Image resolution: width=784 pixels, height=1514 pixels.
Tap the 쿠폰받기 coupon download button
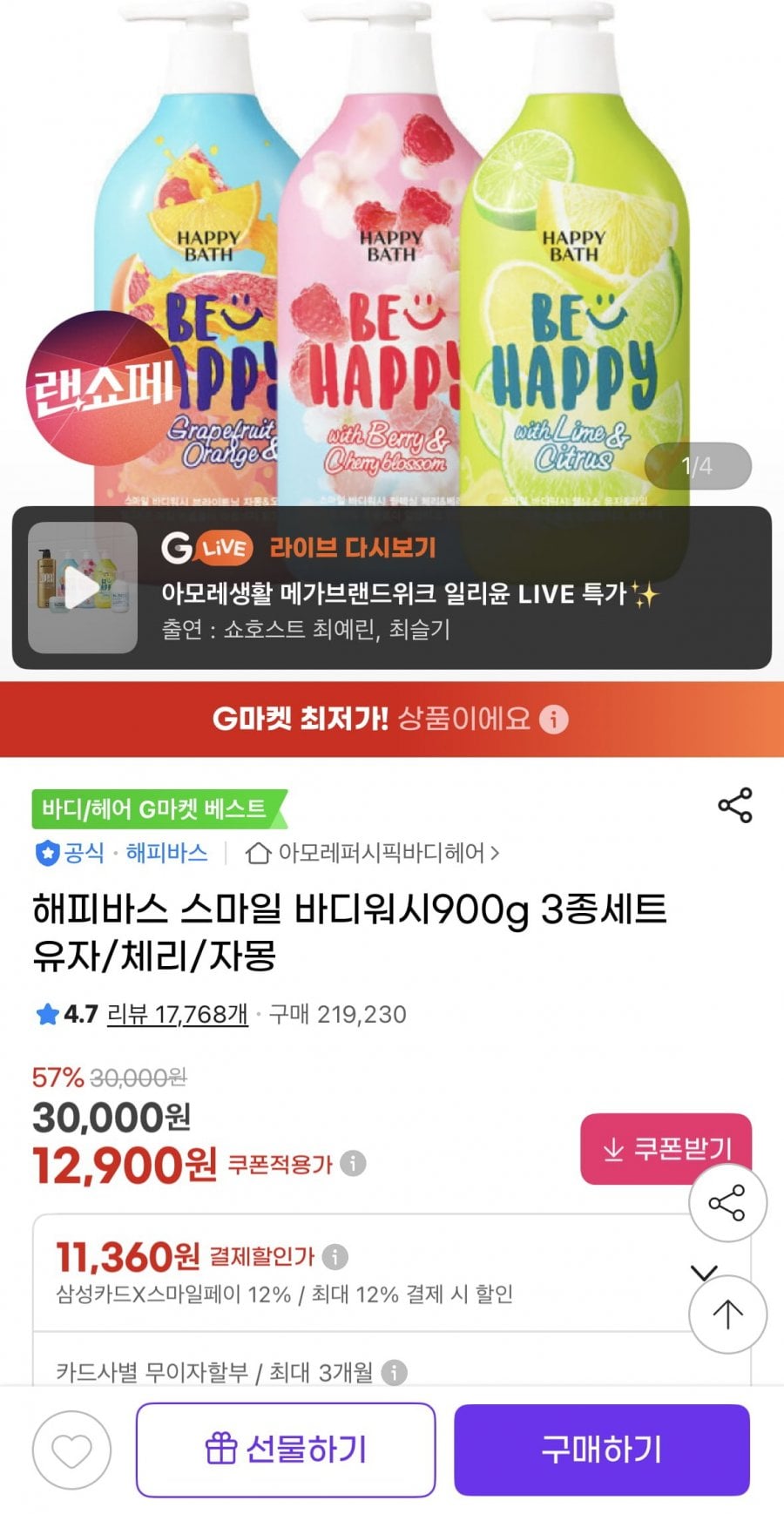(666, 1150)
